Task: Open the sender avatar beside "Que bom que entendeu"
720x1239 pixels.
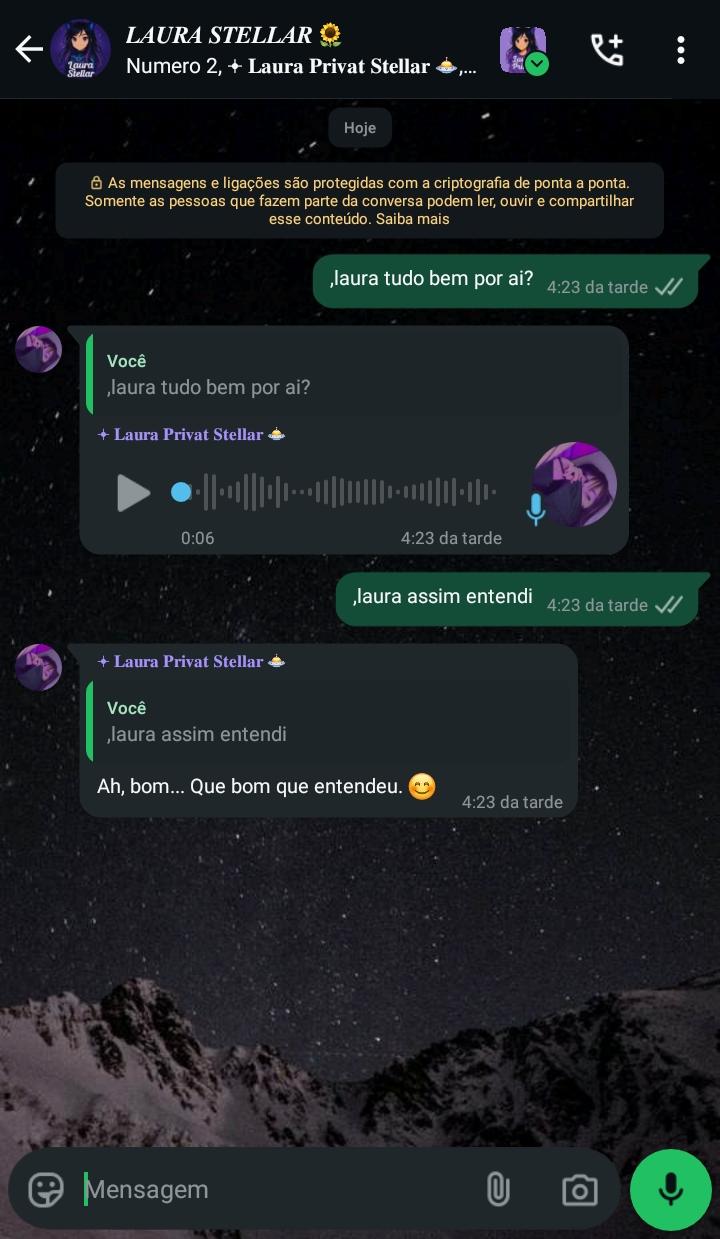Action: 39,667
